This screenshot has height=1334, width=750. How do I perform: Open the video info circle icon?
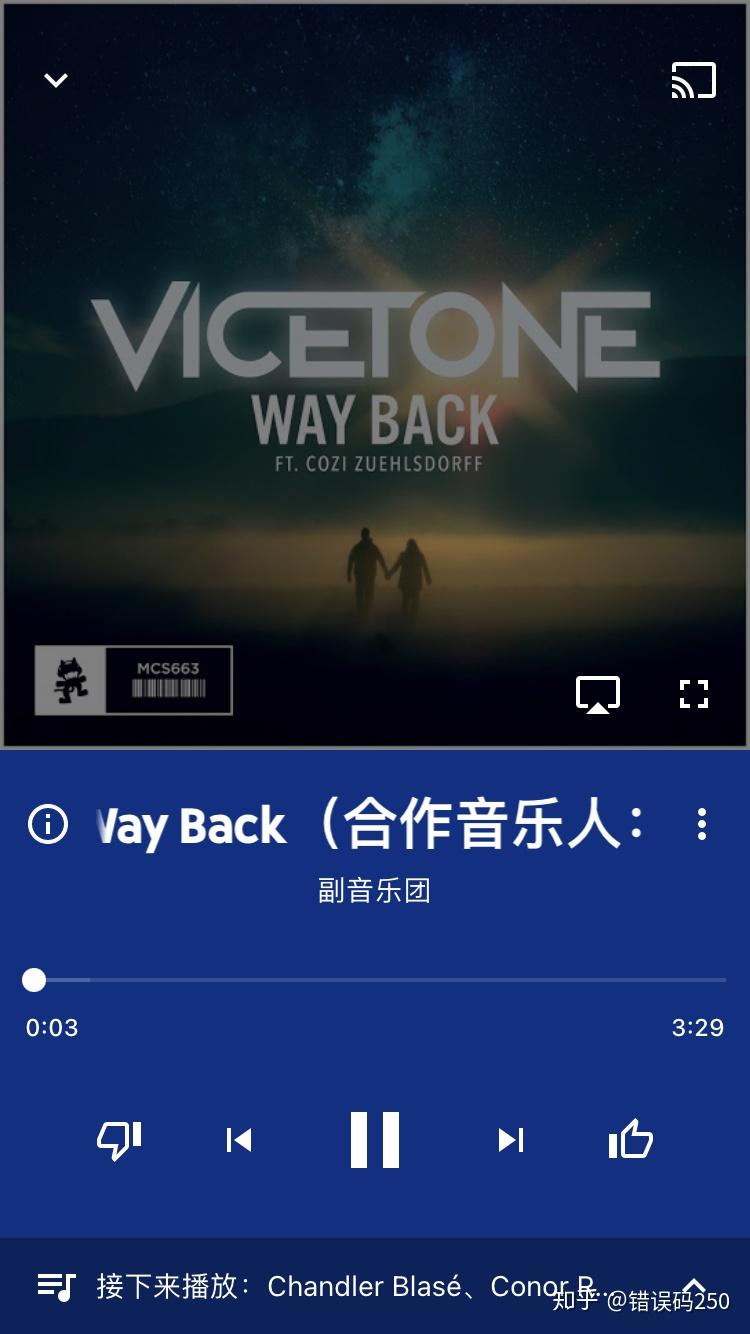pos(48,825)
